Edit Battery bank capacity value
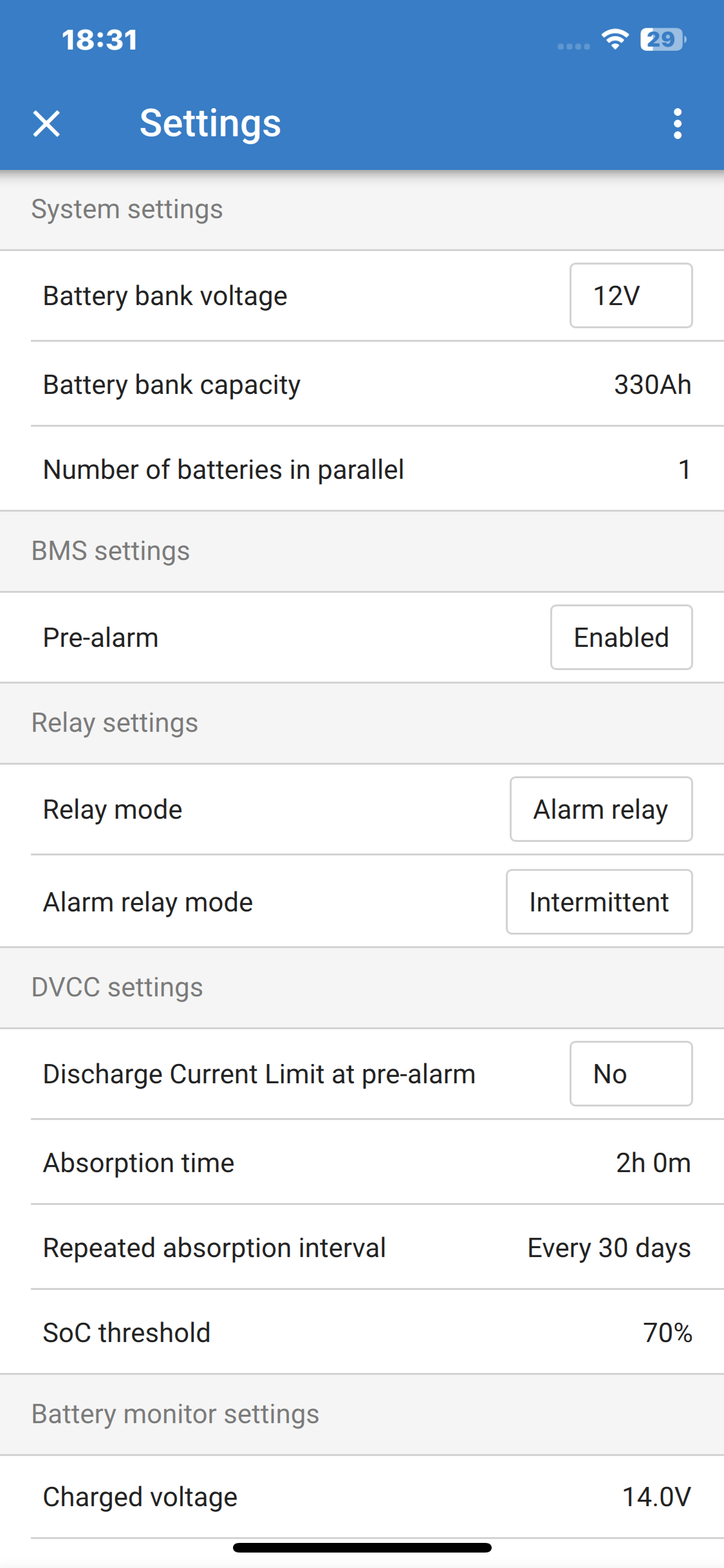Image resolution: width=724 pixels, height=1568 pixels. (362, 384)
